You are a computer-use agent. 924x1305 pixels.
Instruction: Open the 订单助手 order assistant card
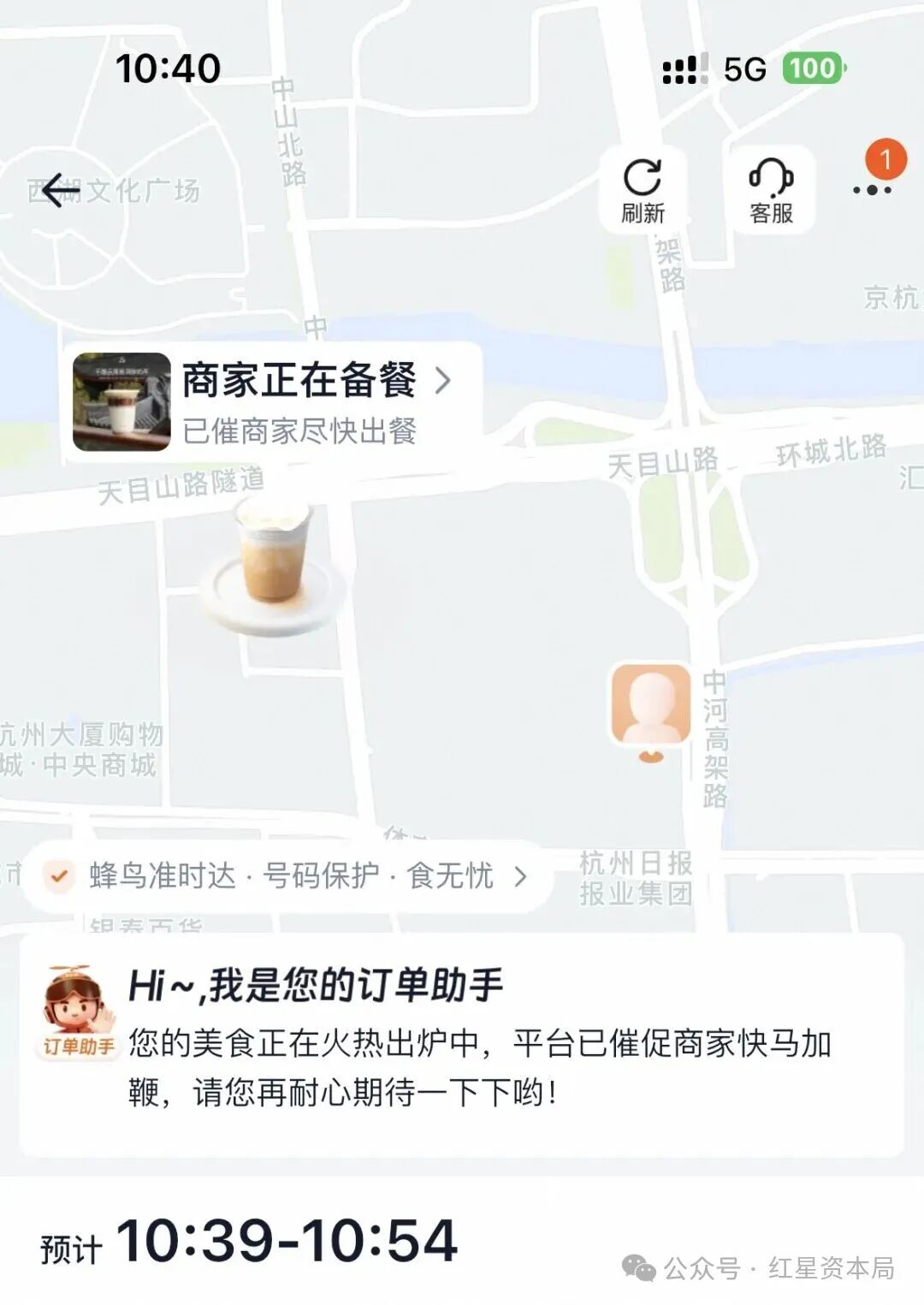click(x=462, y=1045)
